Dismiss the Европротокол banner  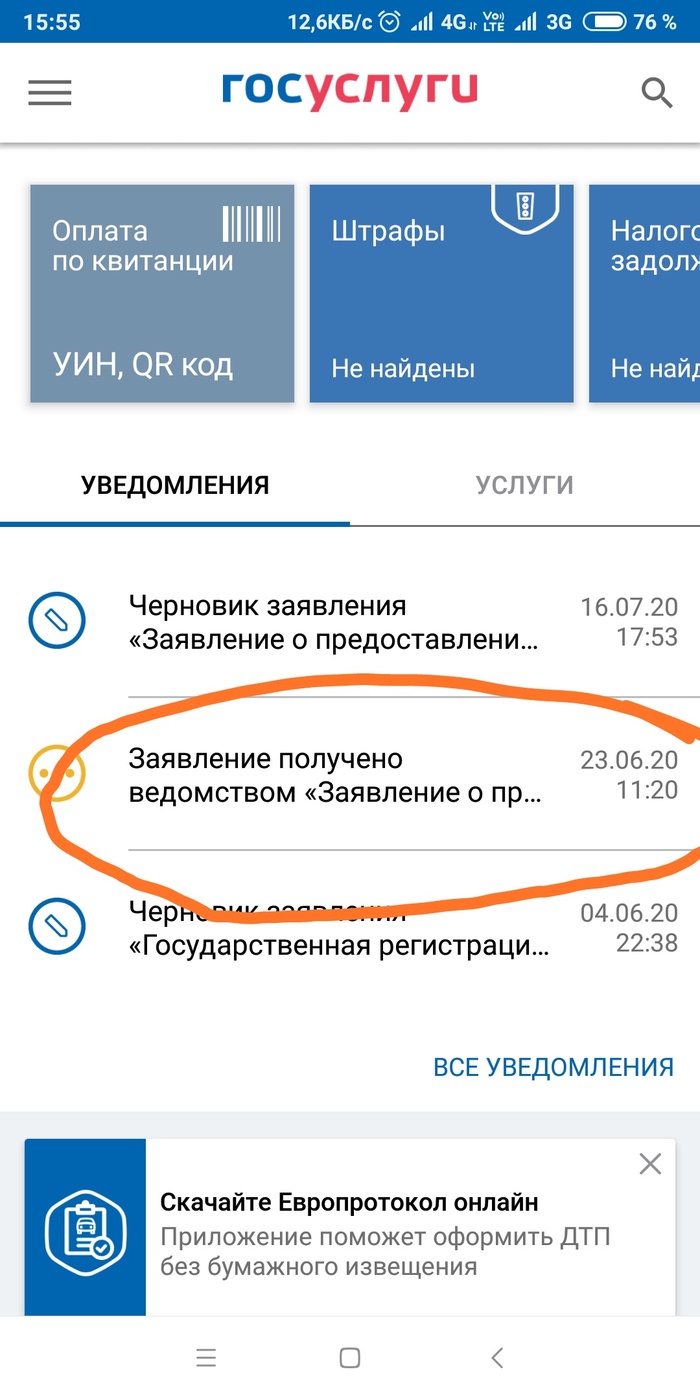pos(650,1164)
